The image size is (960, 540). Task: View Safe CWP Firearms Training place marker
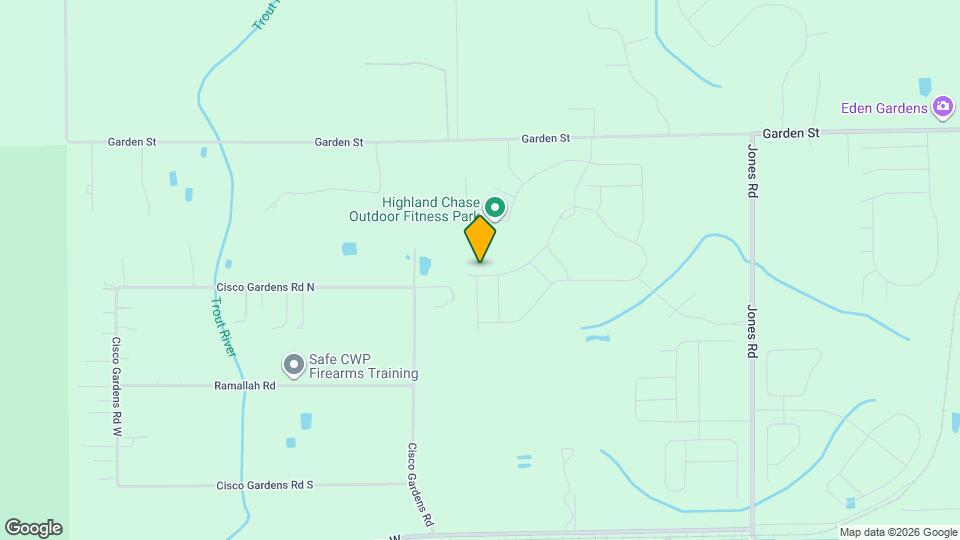pyautogui.click(x=294, y=365)
